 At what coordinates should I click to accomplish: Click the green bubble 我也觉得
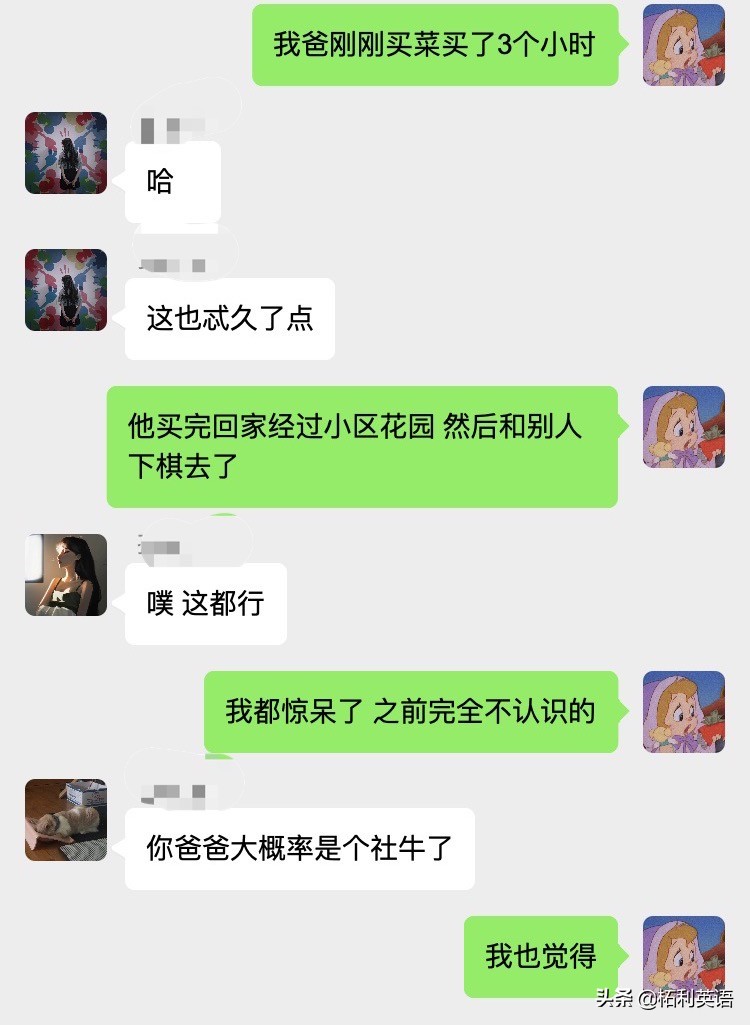[x=541, y=955]
